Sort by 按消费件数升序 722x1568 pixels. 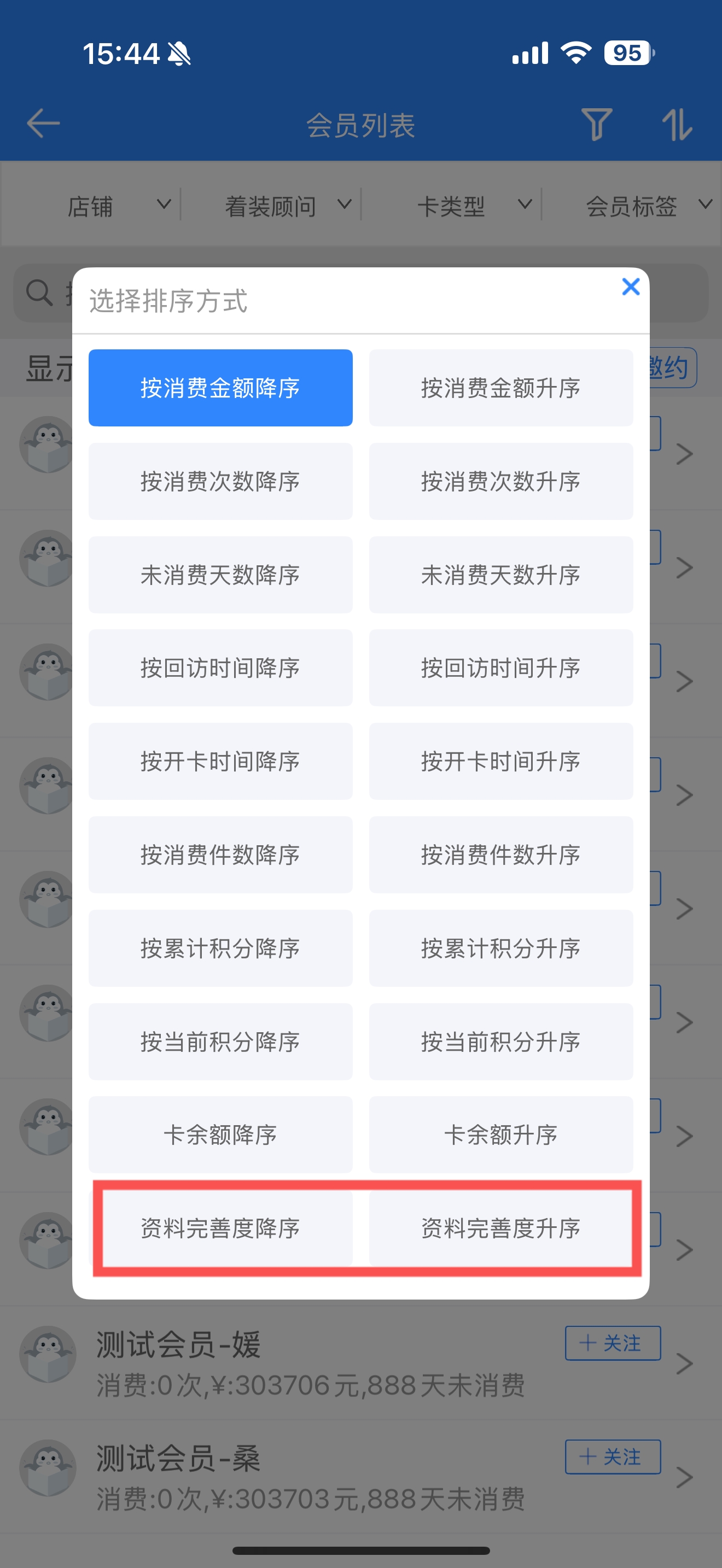501,855
